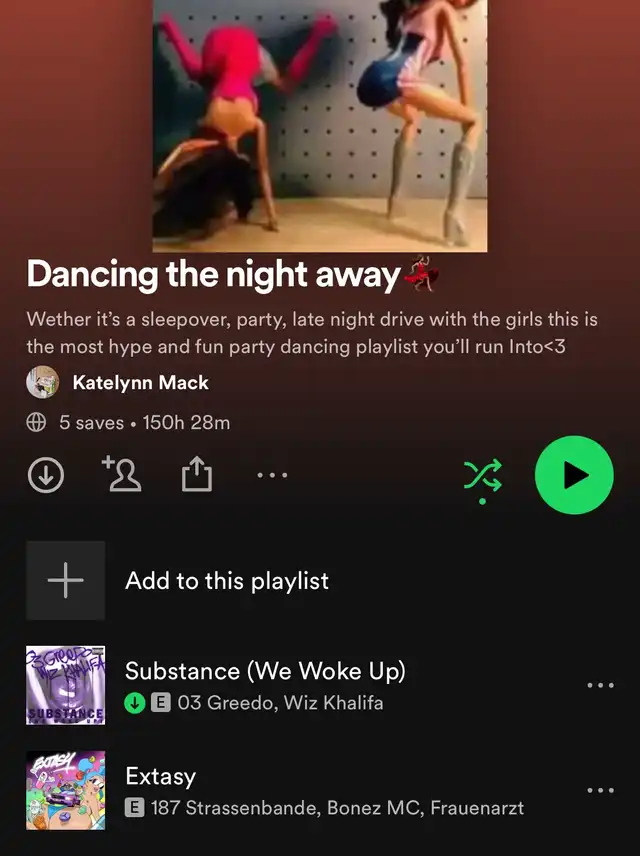Tap Add to this playlist
This screenshot has height=856, width=640.
226,581
